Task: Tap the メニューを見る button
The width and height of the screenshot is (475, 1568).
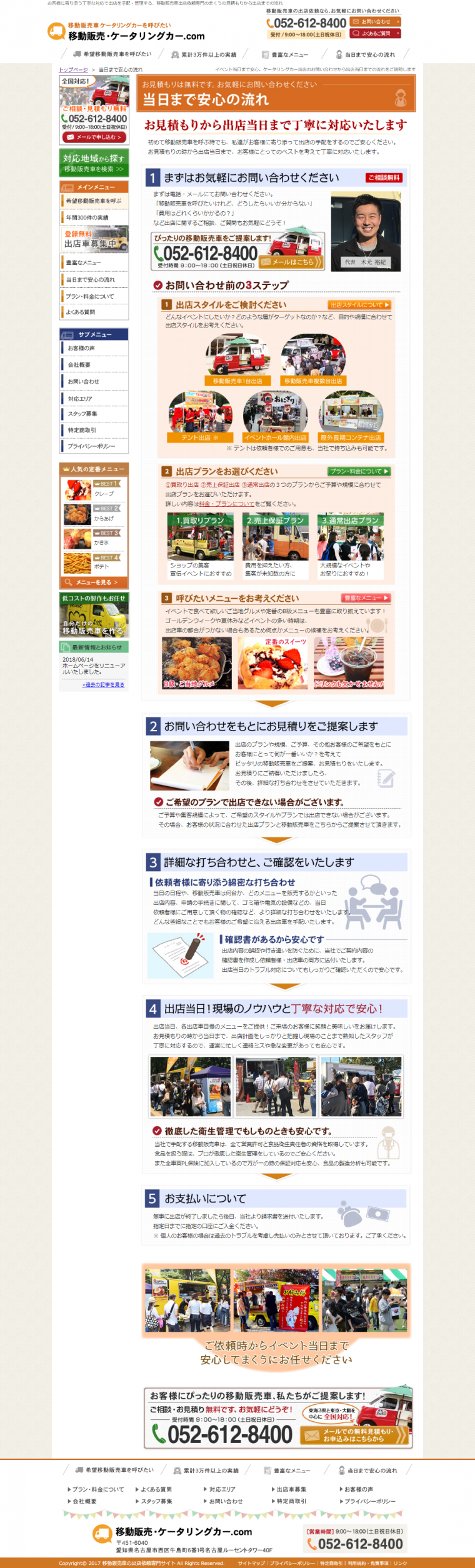Action: pos(94,582)
